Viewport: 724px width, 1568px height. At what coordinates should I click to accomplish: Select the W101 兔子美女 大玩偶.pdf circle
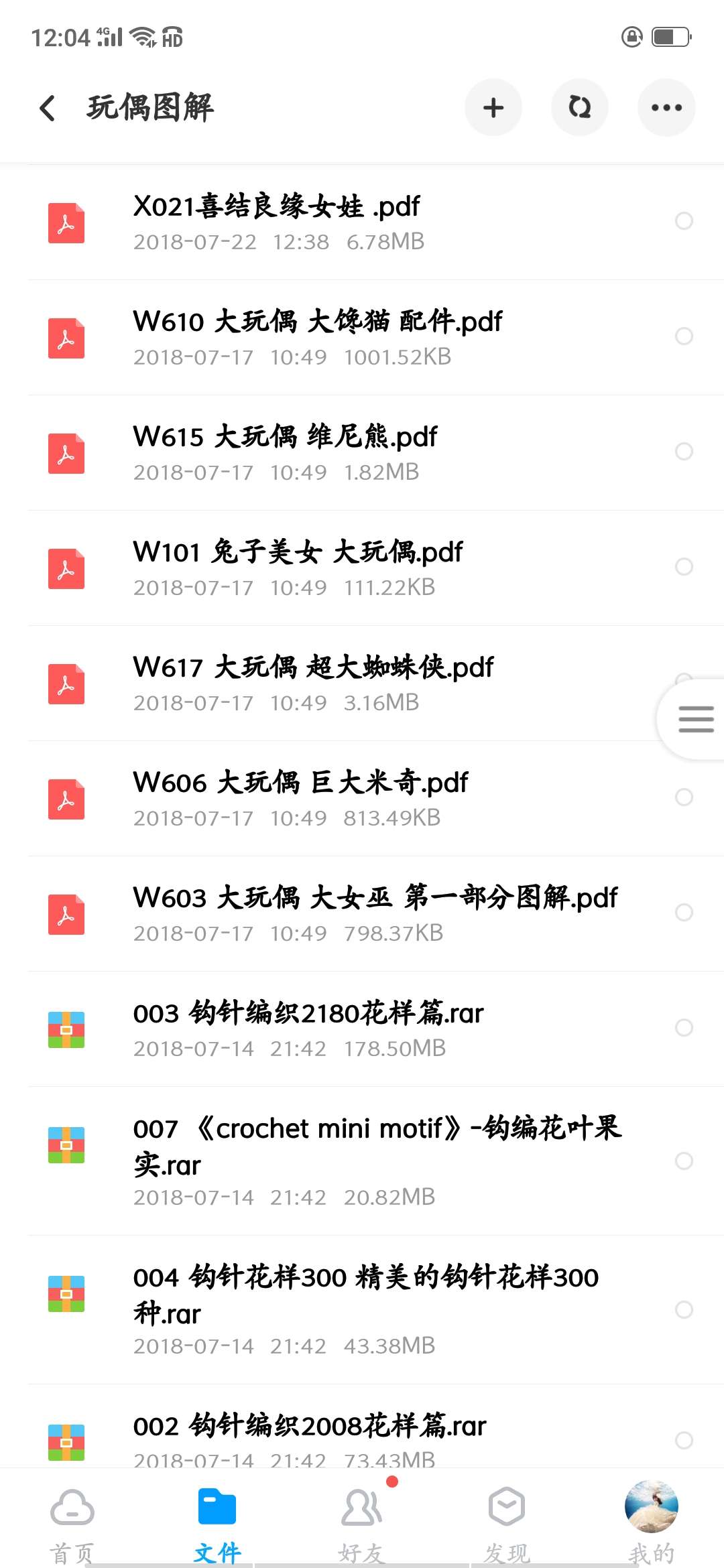684,567
